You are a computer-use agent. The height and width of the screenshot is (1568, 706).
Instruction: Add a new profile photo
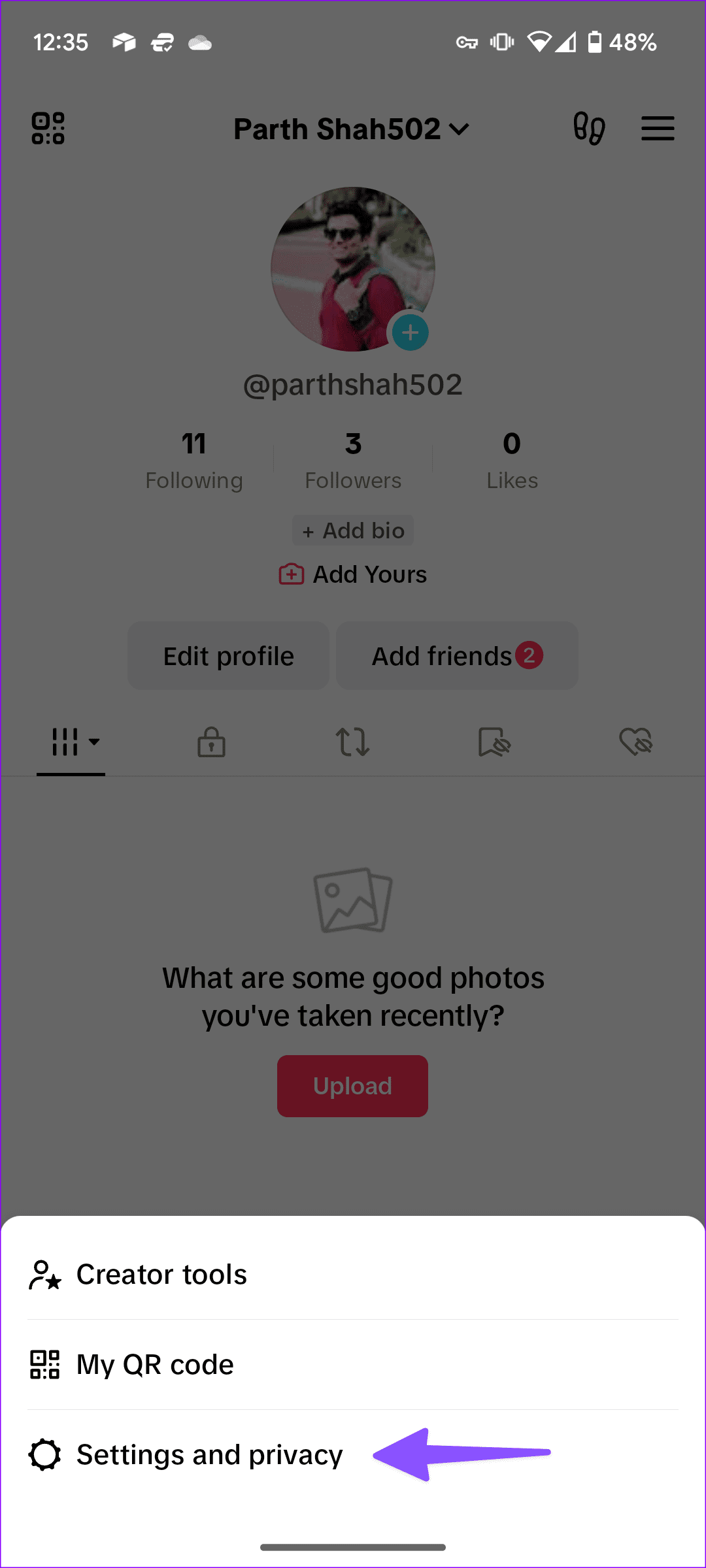tap(411, 332)
